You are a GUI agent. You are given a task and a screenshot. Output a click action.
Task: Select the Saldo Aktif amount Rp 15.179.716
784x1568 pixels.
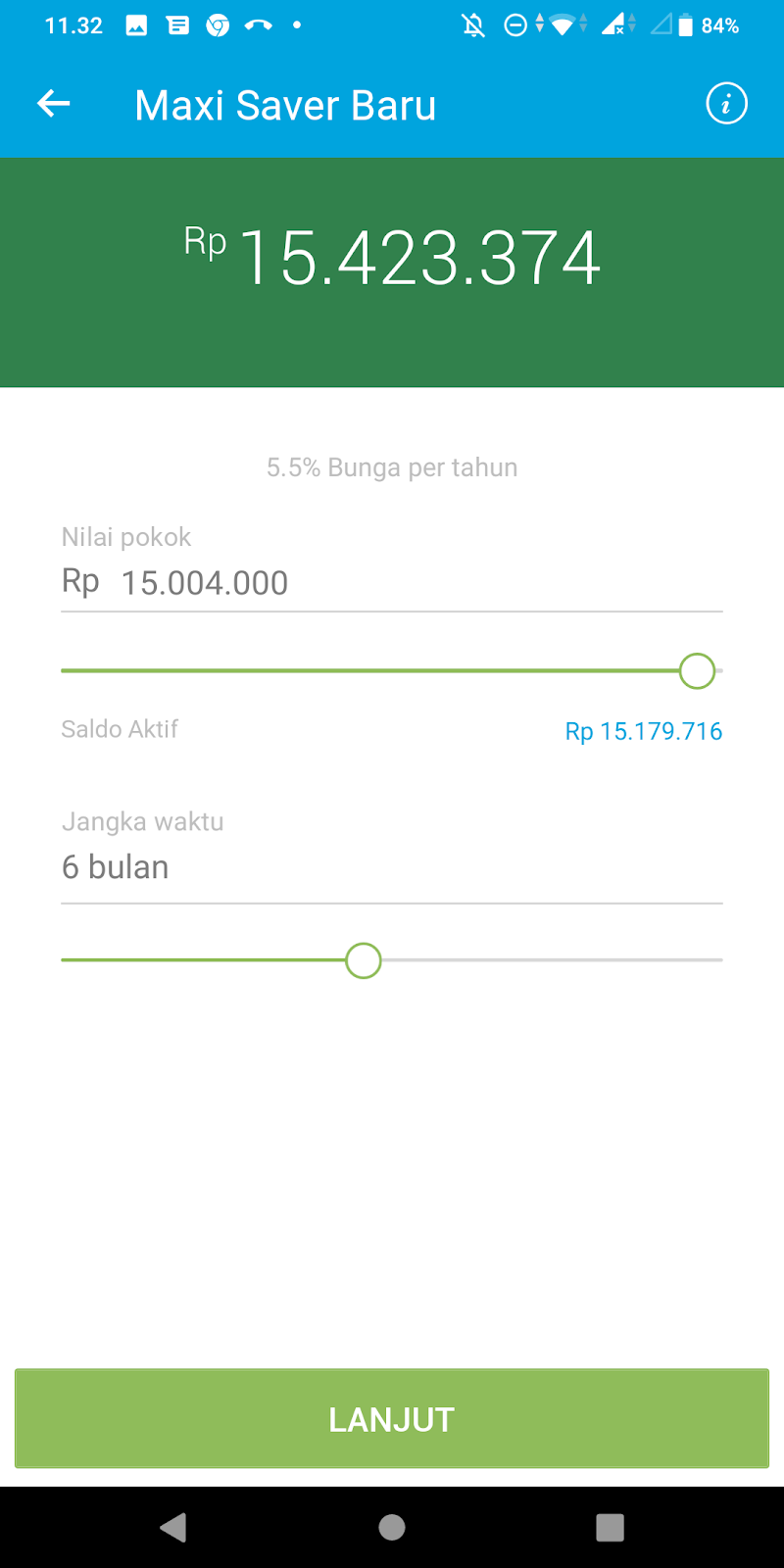point(643,731)
